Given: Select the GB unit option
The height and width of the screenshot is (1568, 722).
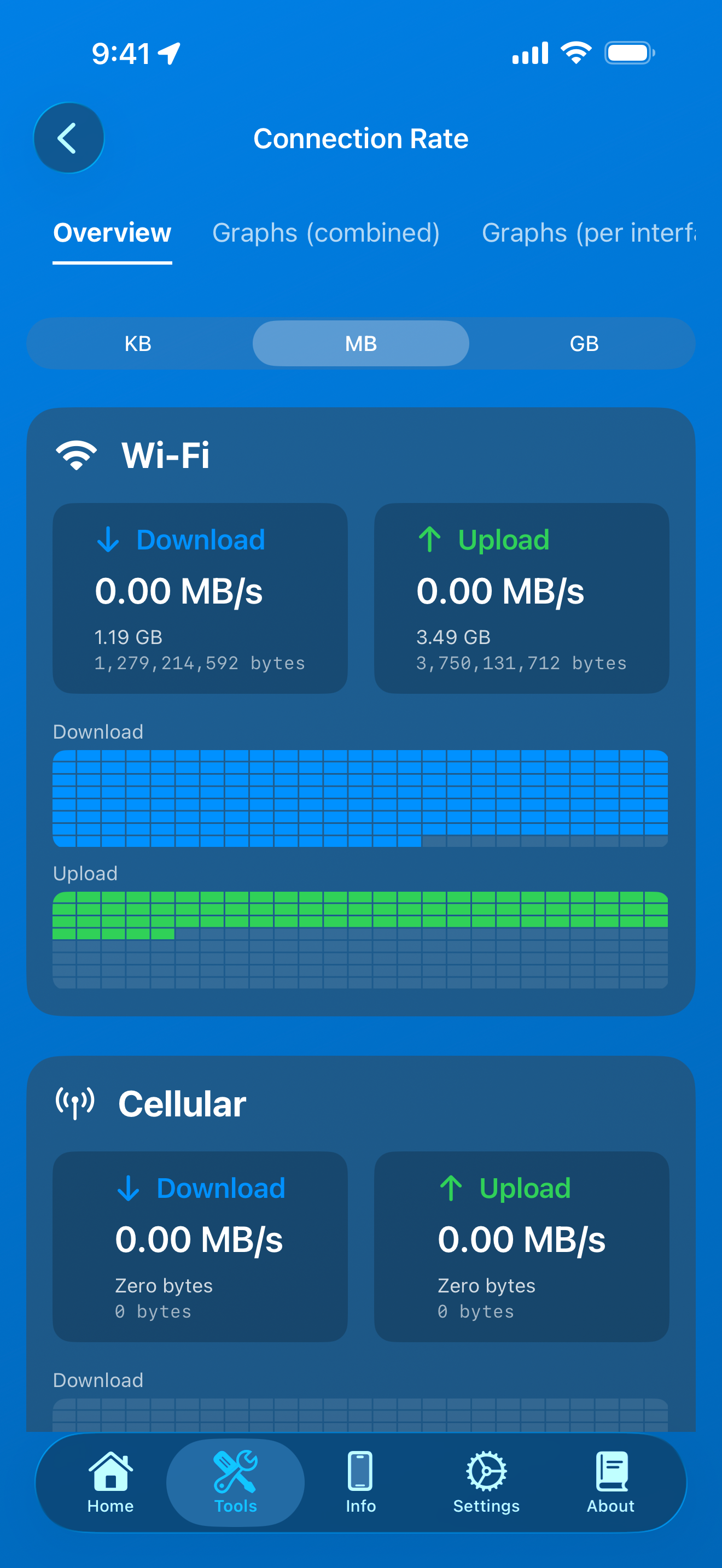Looking at the screenshot, I should pyautogui.click(x=585, y=343).
